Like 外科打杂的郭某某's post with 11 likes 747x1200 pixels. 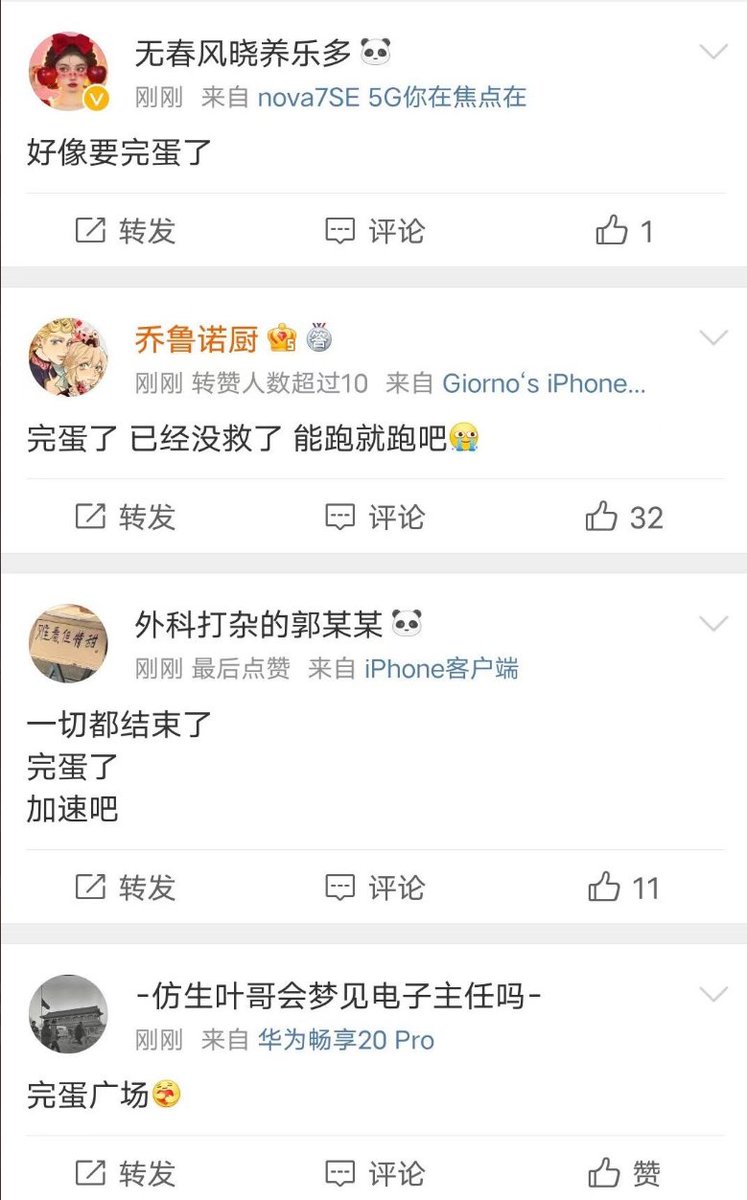(624, 887)
